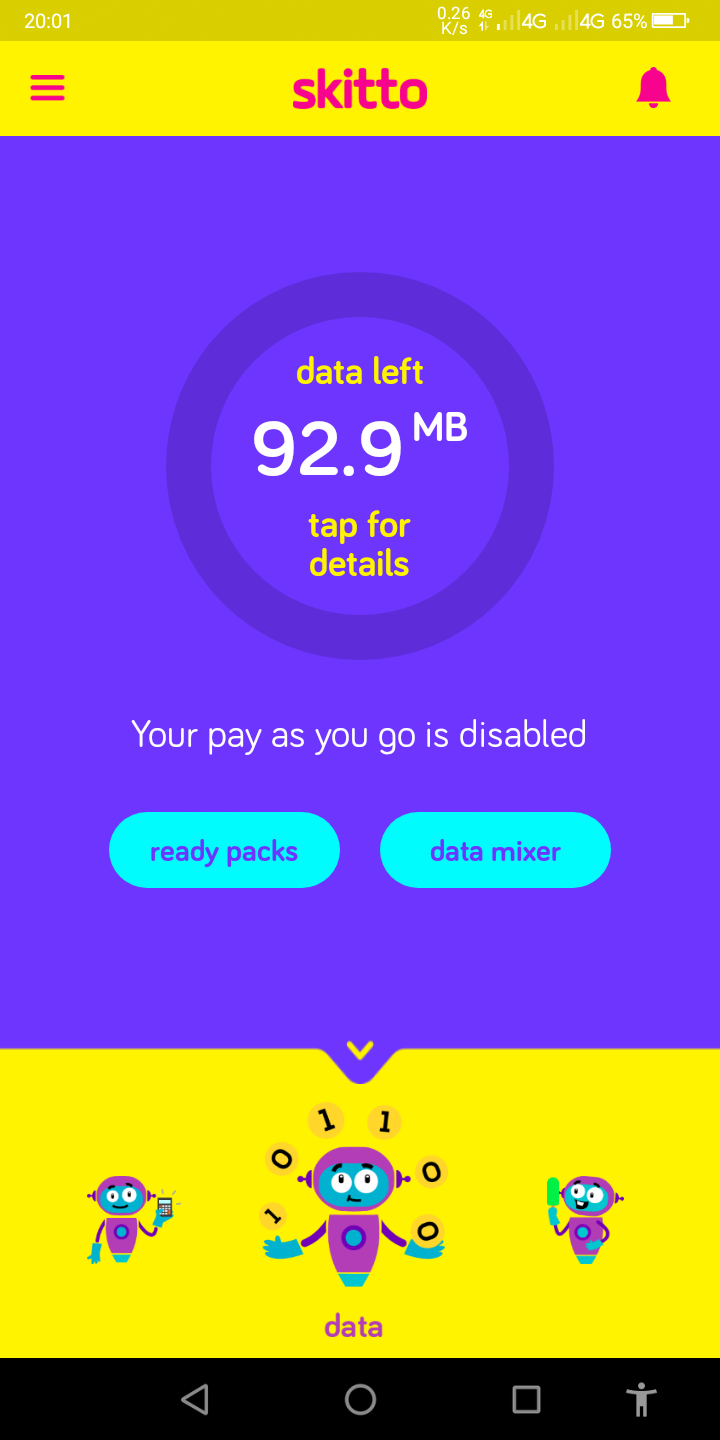
Task: Go to the home screen
Action: tap(360, 1399)
